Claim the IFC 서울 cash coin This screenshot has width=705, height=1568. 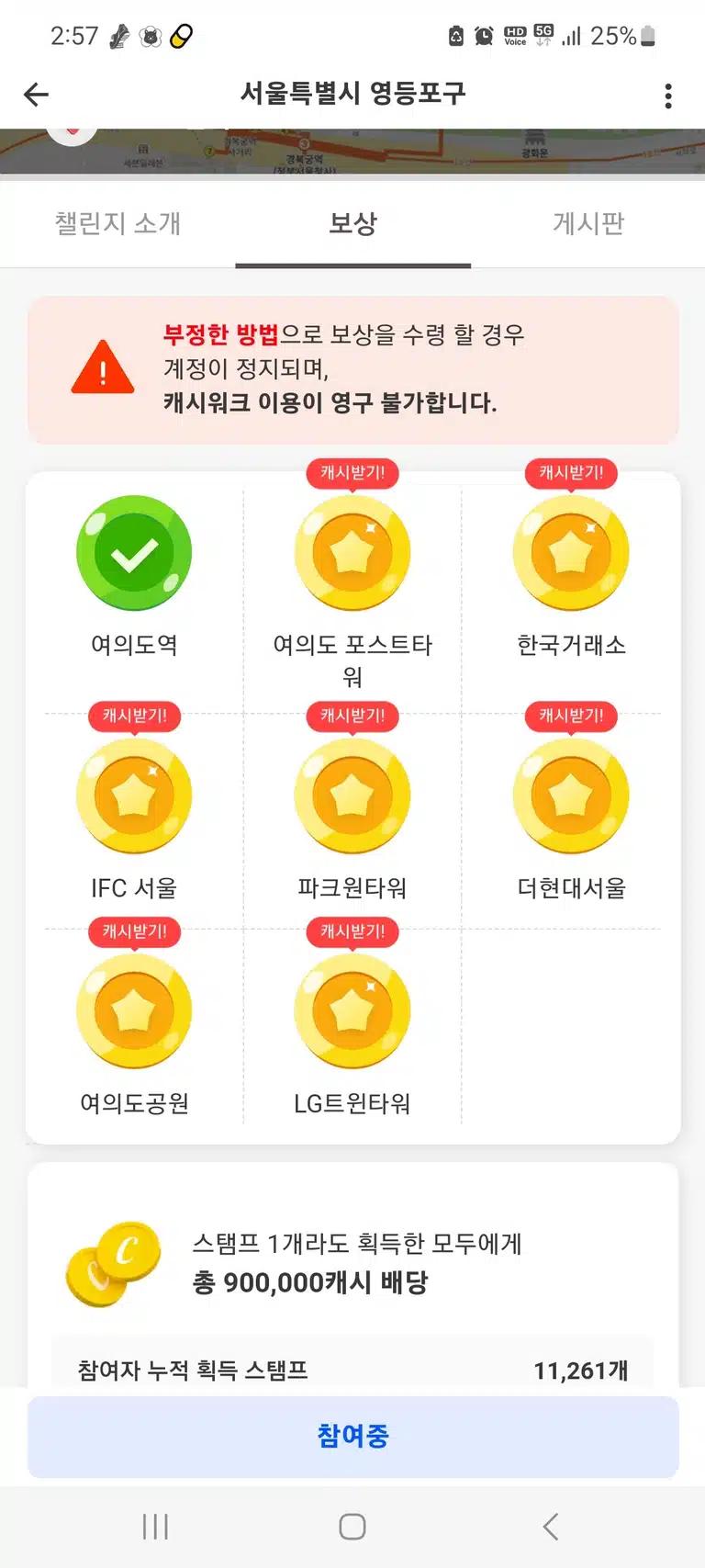[134, 795]
